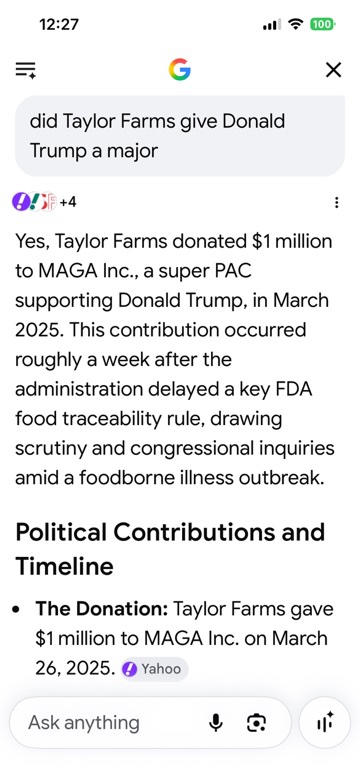Screen dimensions: 360x780
Task: Open the Yahoo source chip
Action: [x=155, y=669]
